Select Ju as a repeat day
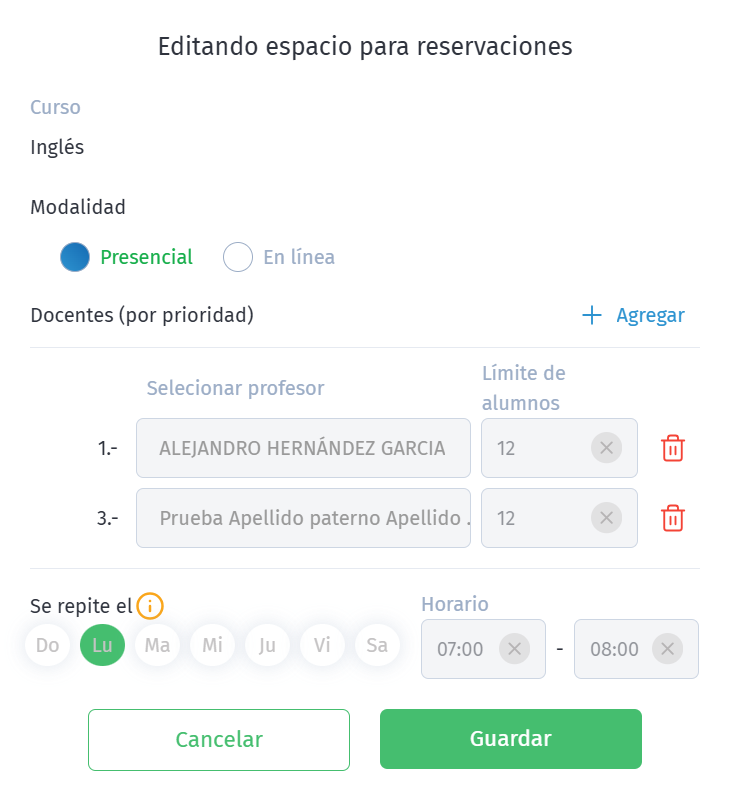Viewport: 729px width, 800px height. (x=267, y=645)
